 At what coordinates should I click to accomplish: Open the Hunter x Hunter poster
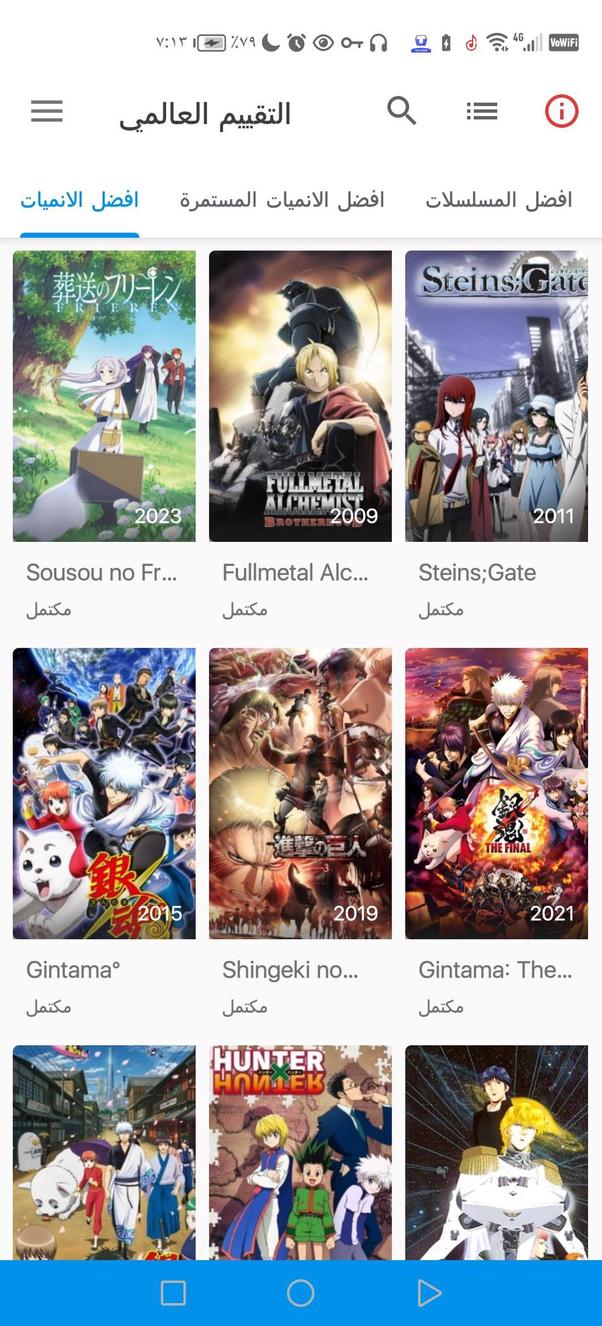click(x=300, y=1150)
